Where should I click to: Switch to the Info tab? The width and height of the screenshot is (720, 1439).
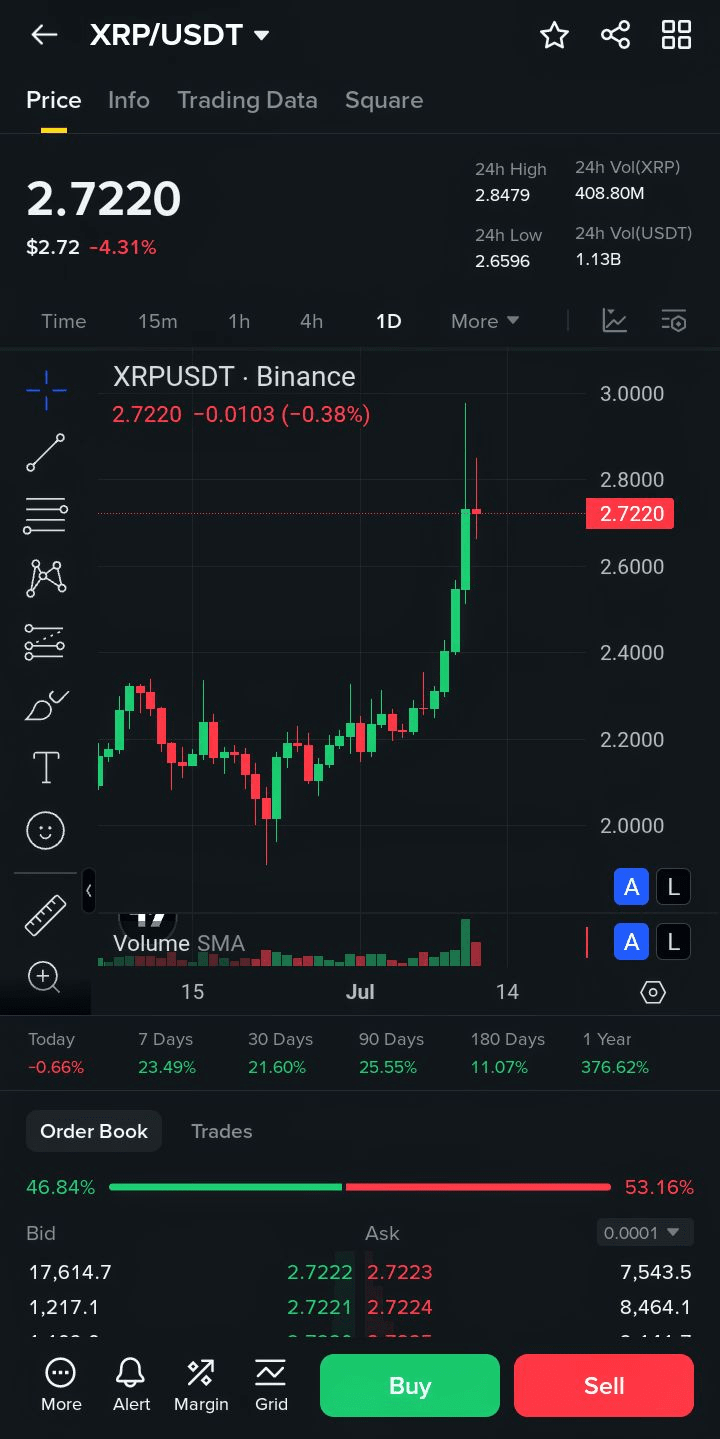point(129,100)
